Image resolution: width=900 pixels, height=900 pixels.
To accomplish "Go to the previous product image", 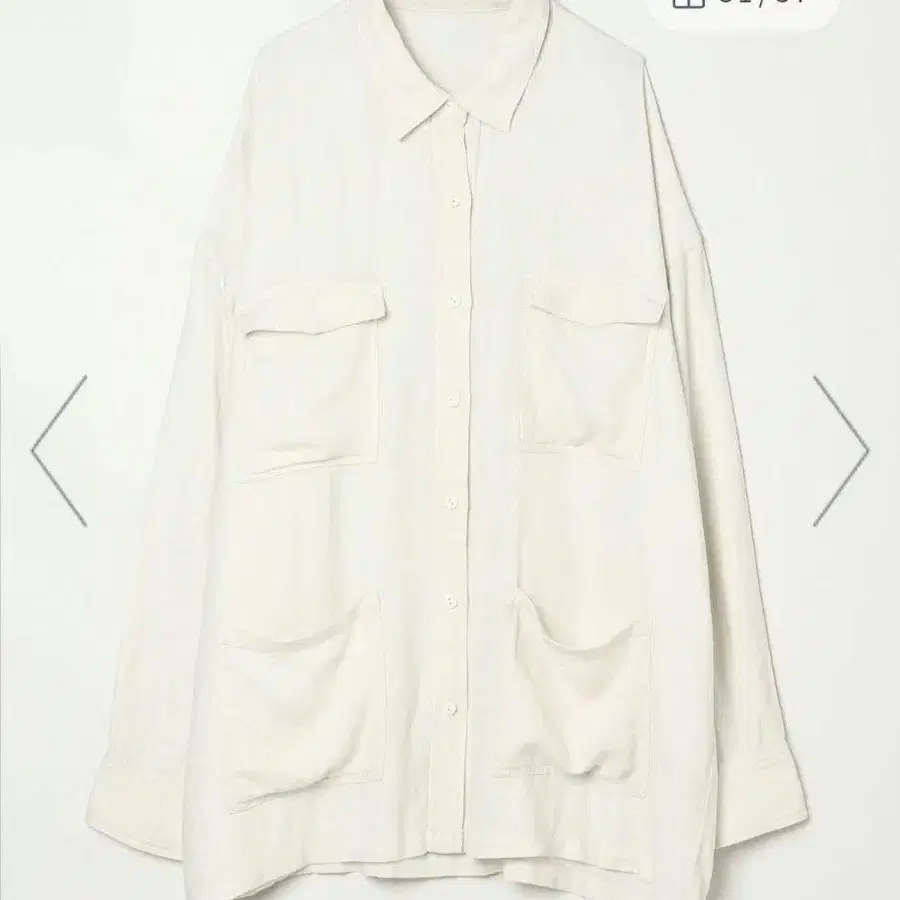I will 58,450.
